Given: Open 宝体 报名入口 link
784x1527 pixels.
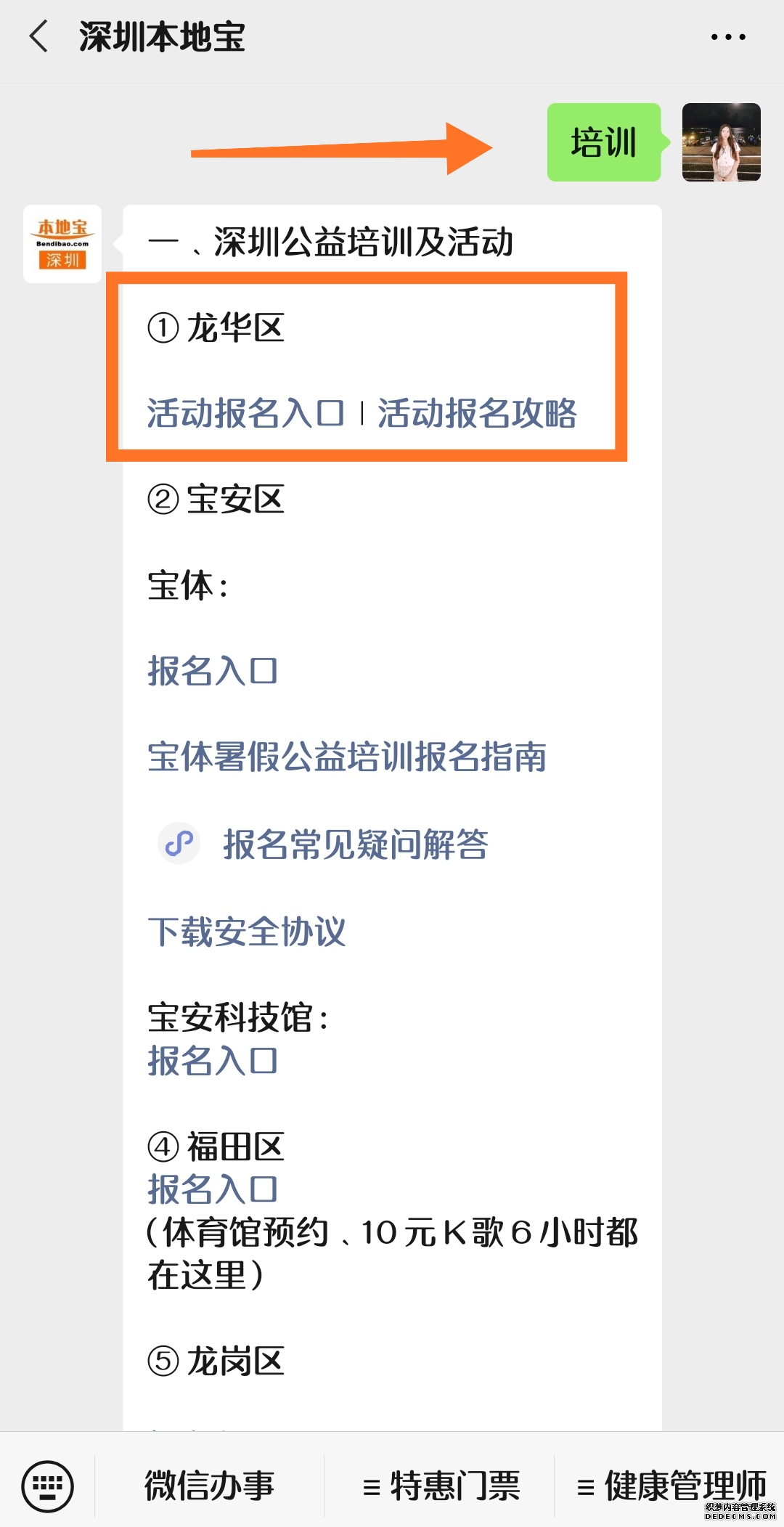Looking at the screenshot, I should click(212, 670).
